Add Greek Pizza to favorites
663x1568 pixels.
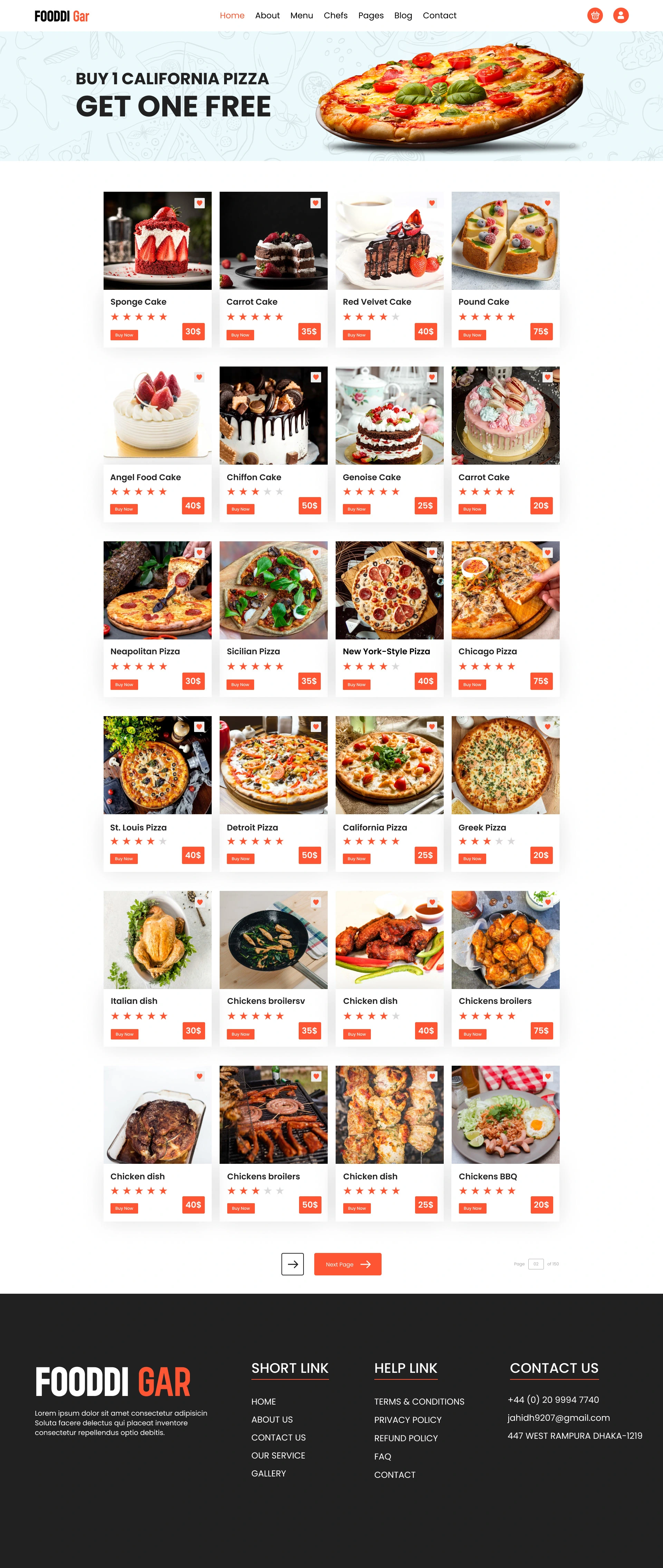click(547, 727)
